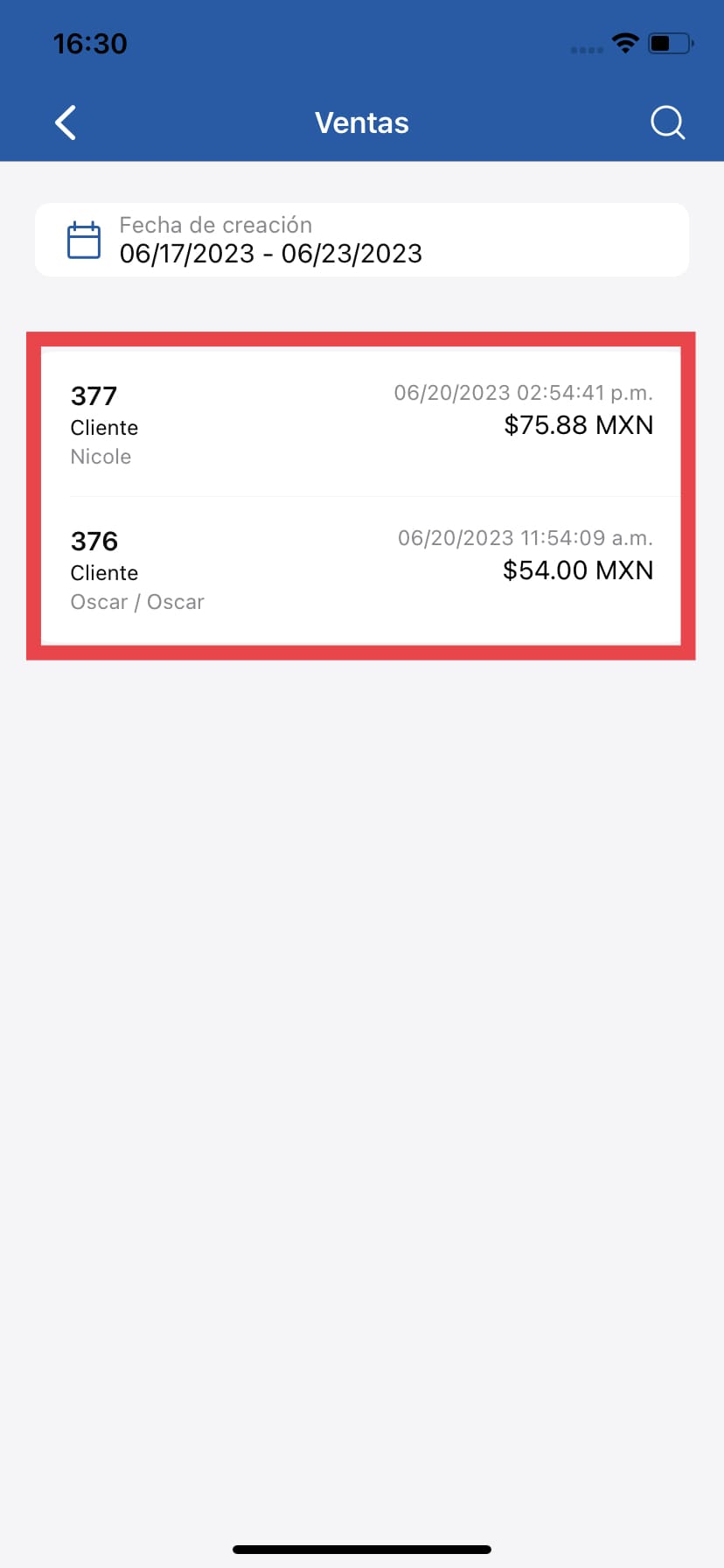Go back from the Ventas screen

pos(66,122)
